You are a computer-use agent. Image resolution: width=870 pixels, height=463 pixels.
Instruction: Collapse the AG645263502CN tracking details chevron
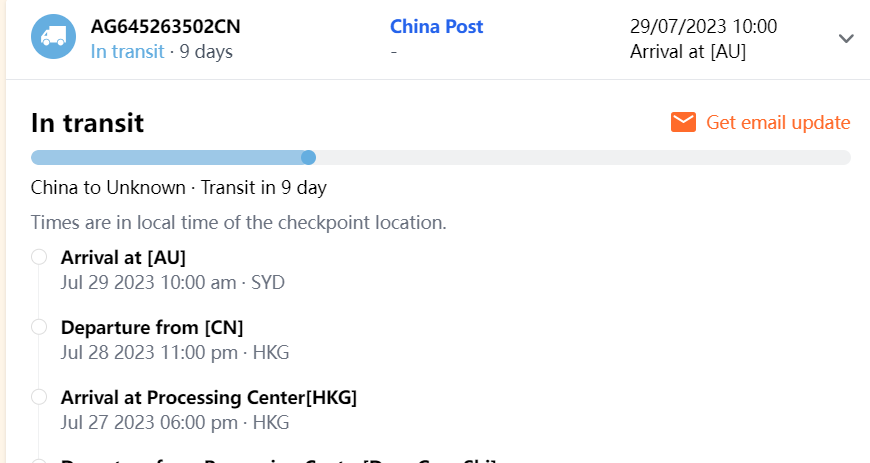point(846,39)
